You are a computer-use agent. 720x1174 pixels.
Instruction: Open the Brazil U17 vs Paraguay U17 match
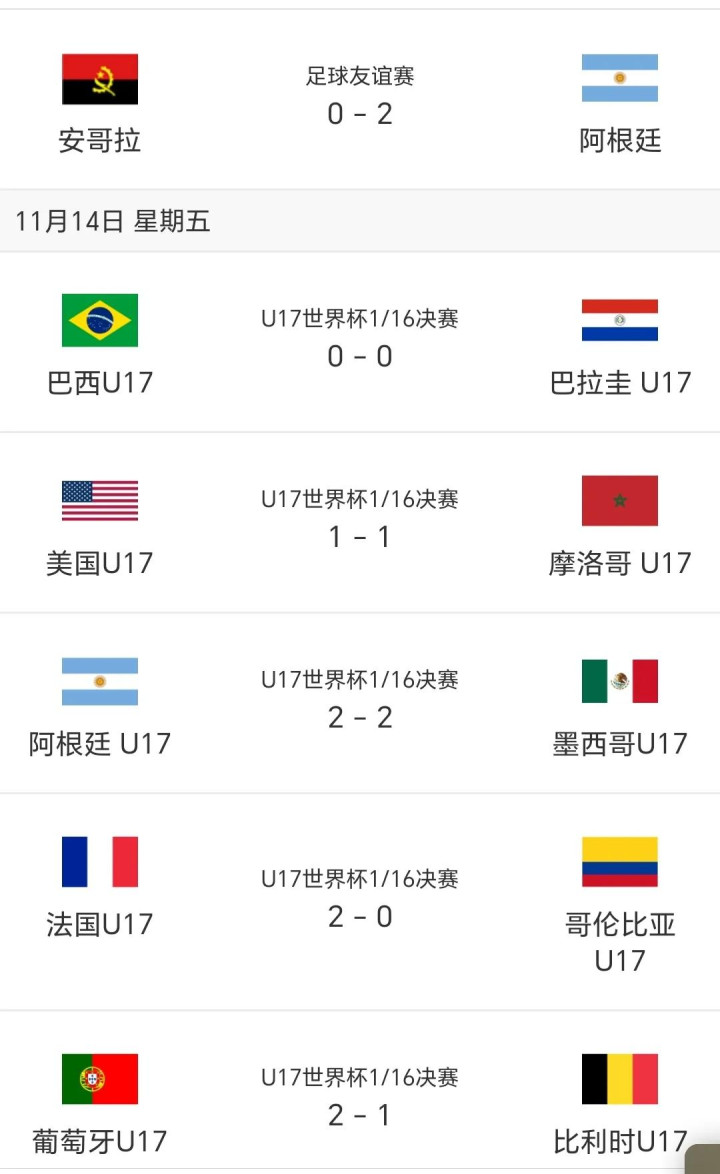pyautogui.click(x=360, y=343)
